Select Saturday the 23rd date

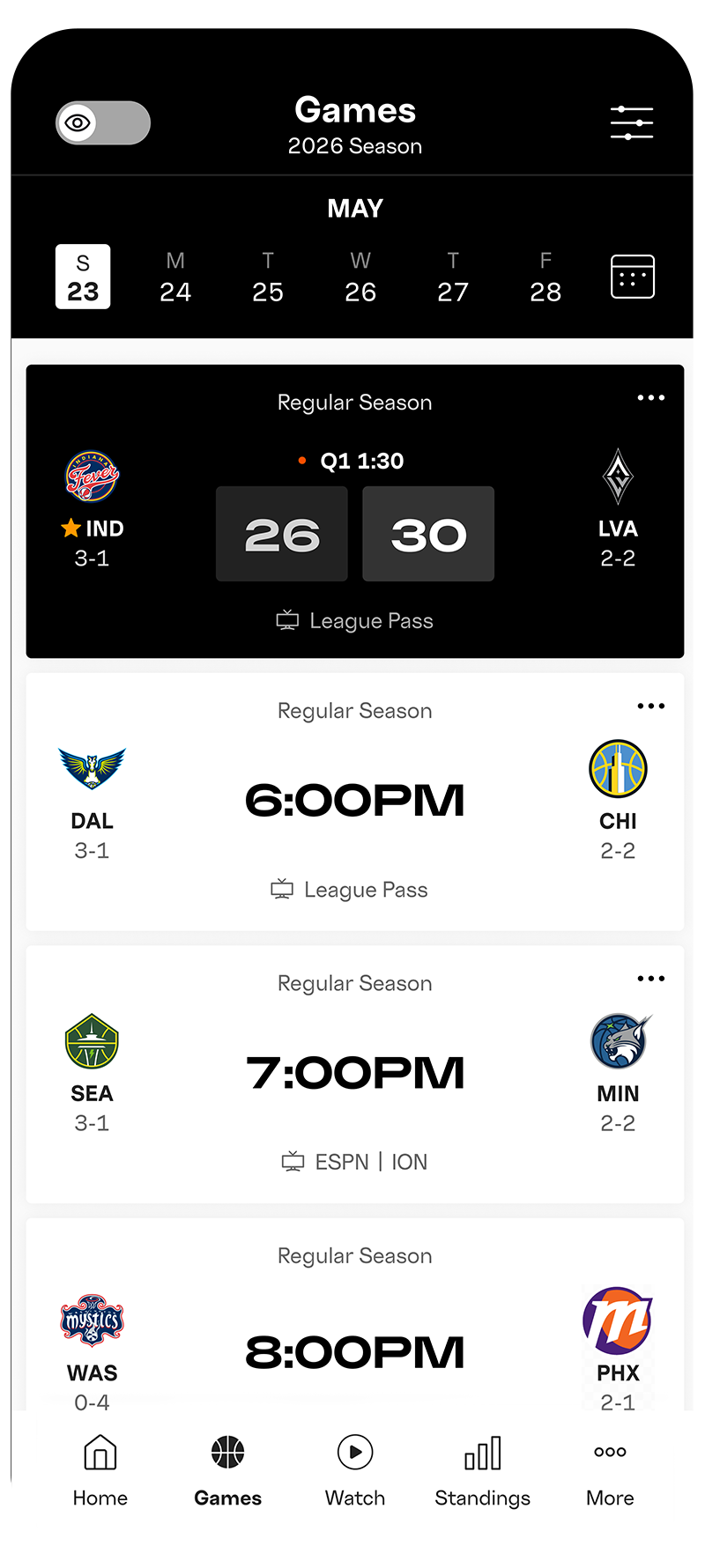click(x=83, y=276)
